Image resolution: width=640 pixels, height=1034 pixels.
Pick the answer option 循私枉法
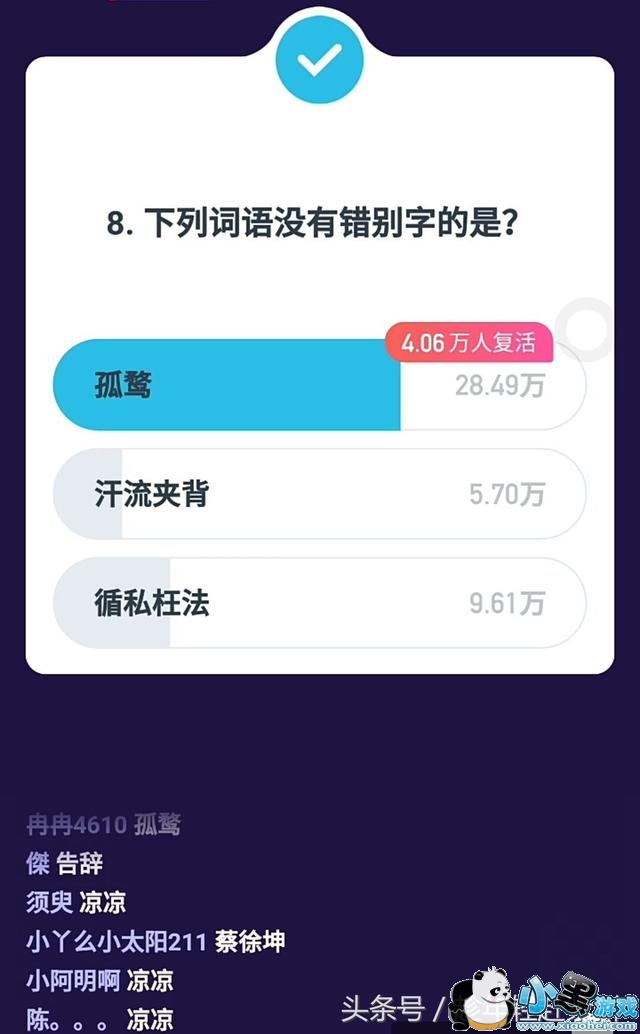(x=318, y=603)
